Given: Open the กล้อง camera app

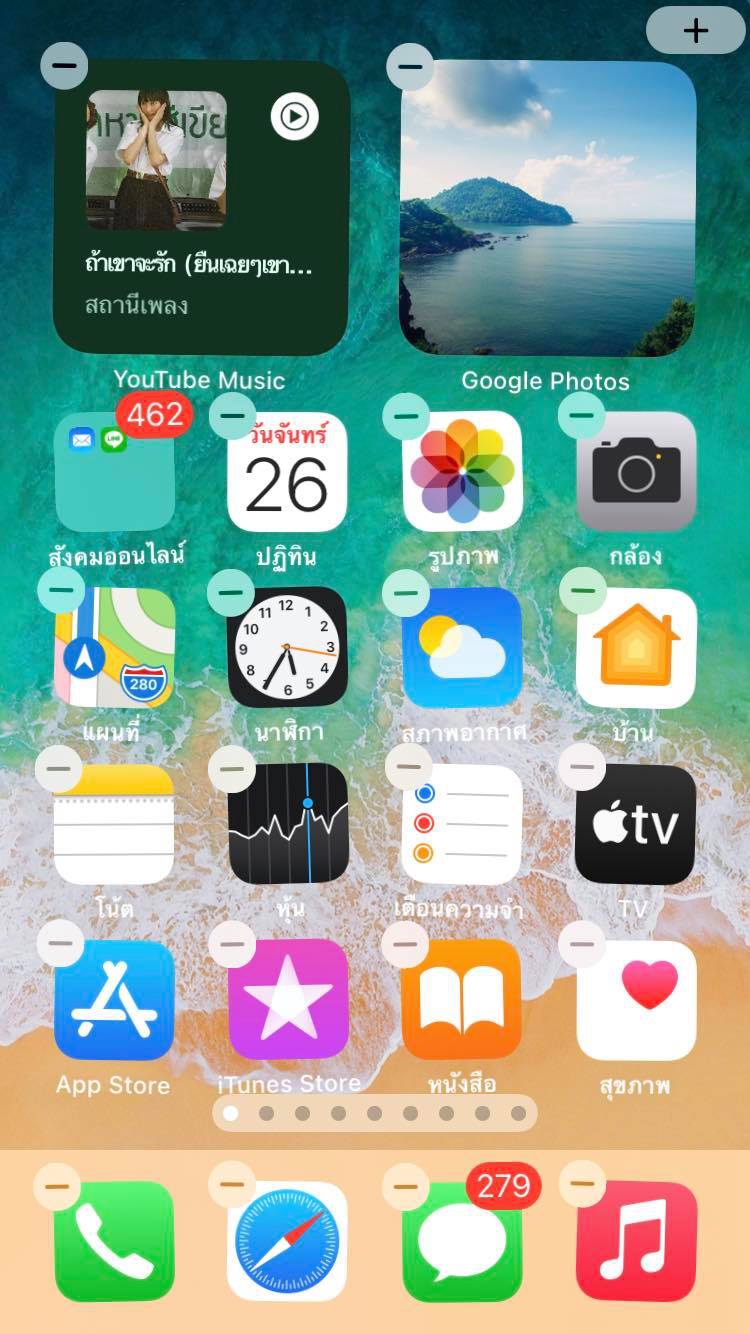Looking at the screenshot, I should pos(636,471).
